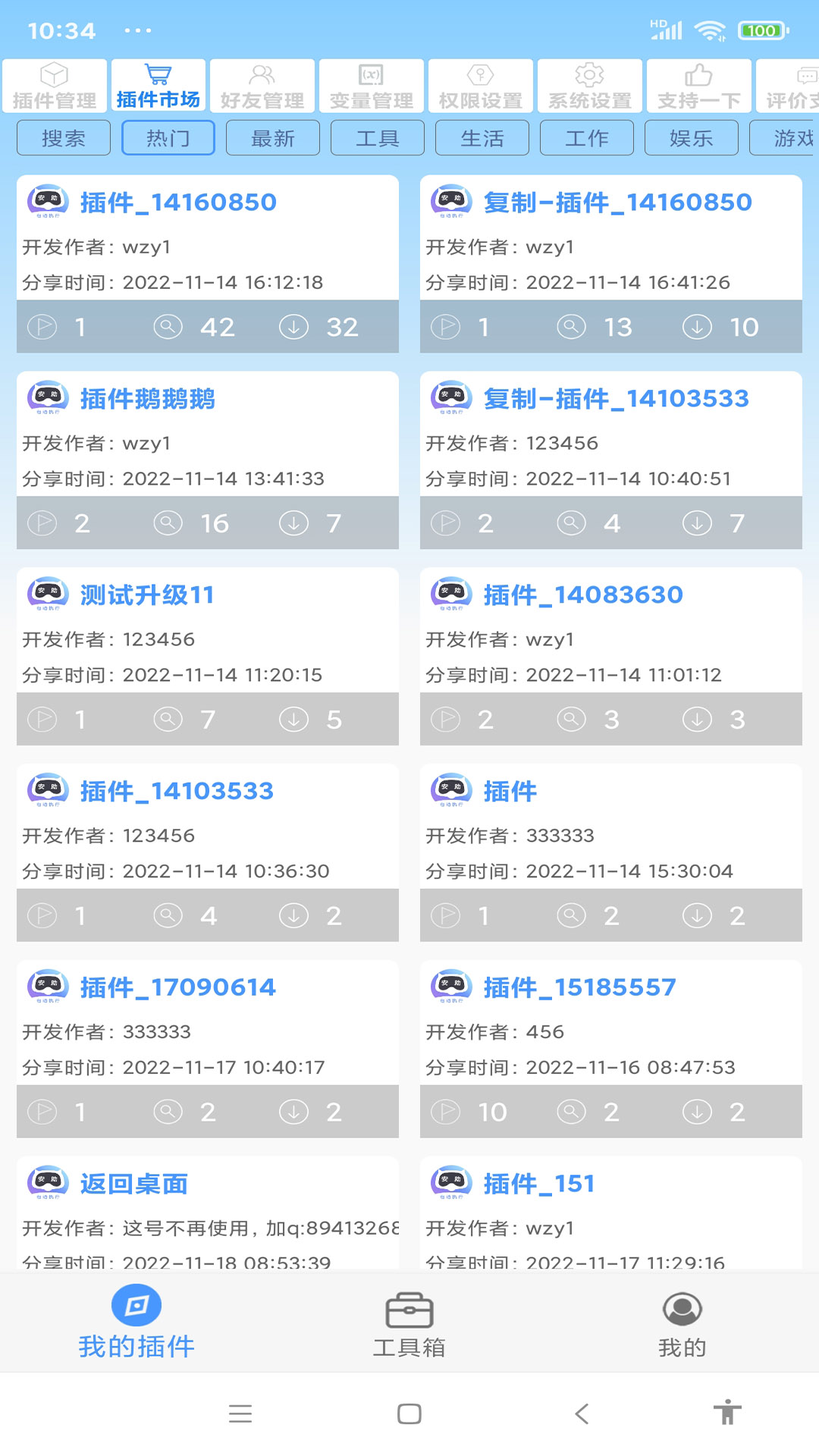
Task: Go to 权限设置 tab
Action: [481, 86]
